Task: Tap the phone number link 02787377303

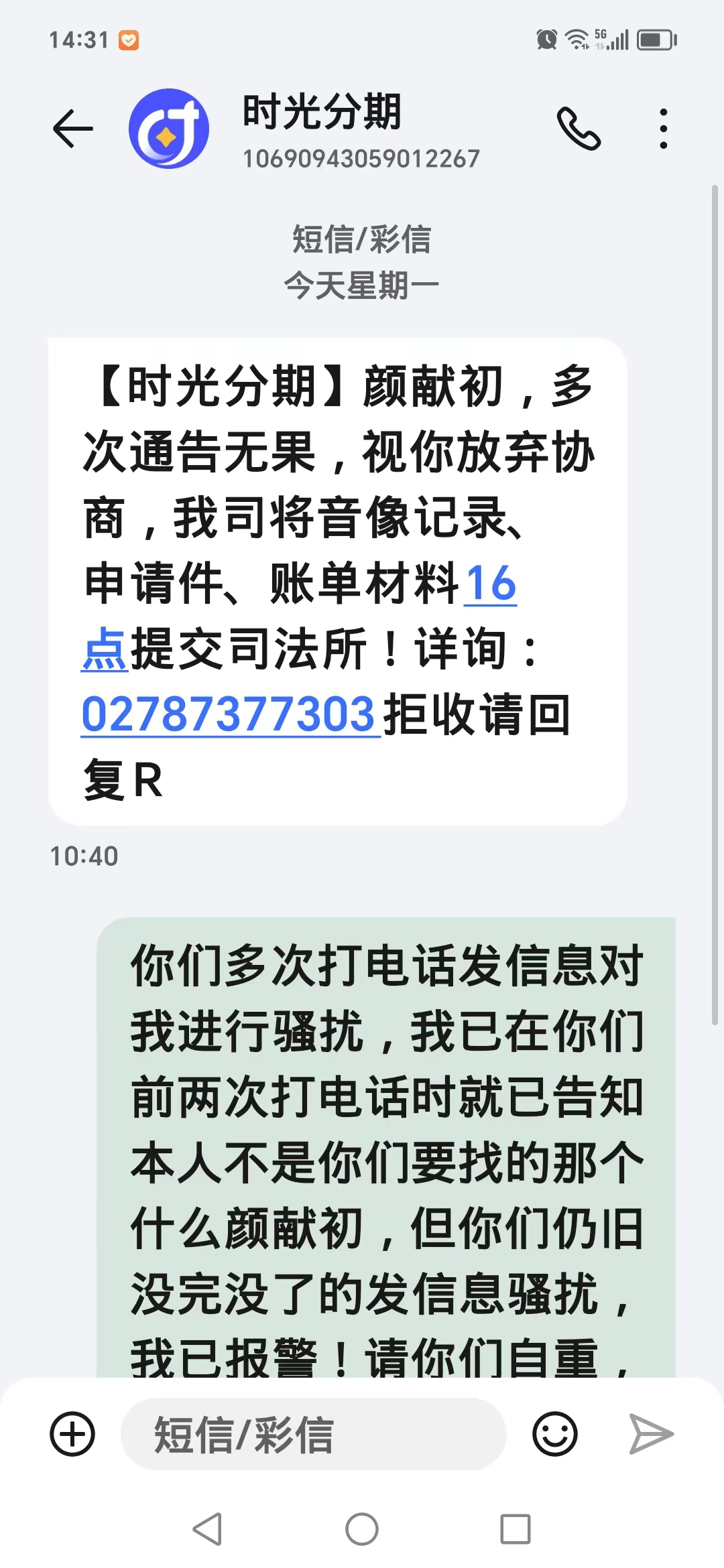Action: click(x=228, y=714)
